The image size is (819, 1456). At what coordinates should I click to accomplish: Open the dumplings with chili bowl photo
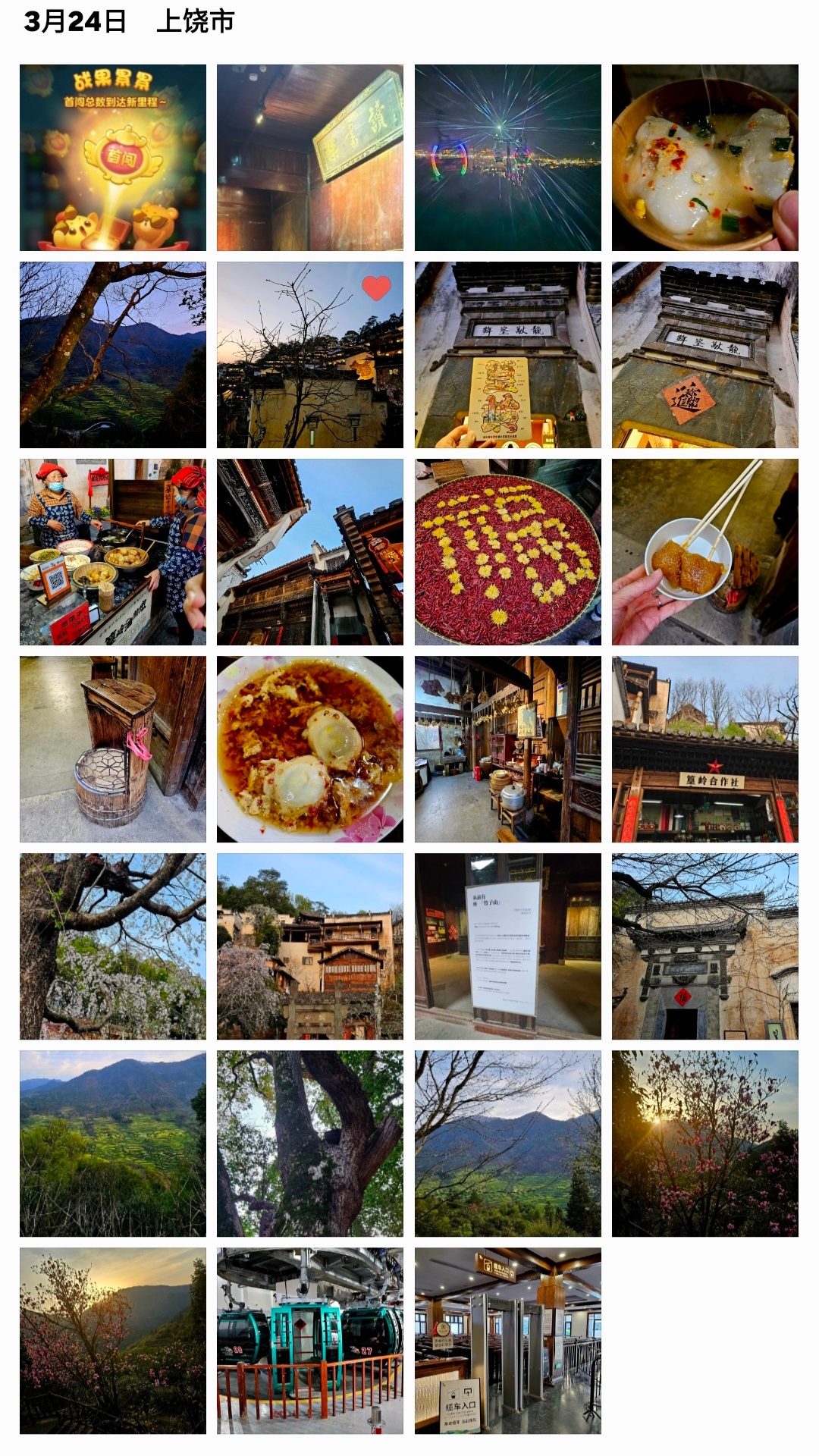tap(705, 158)
